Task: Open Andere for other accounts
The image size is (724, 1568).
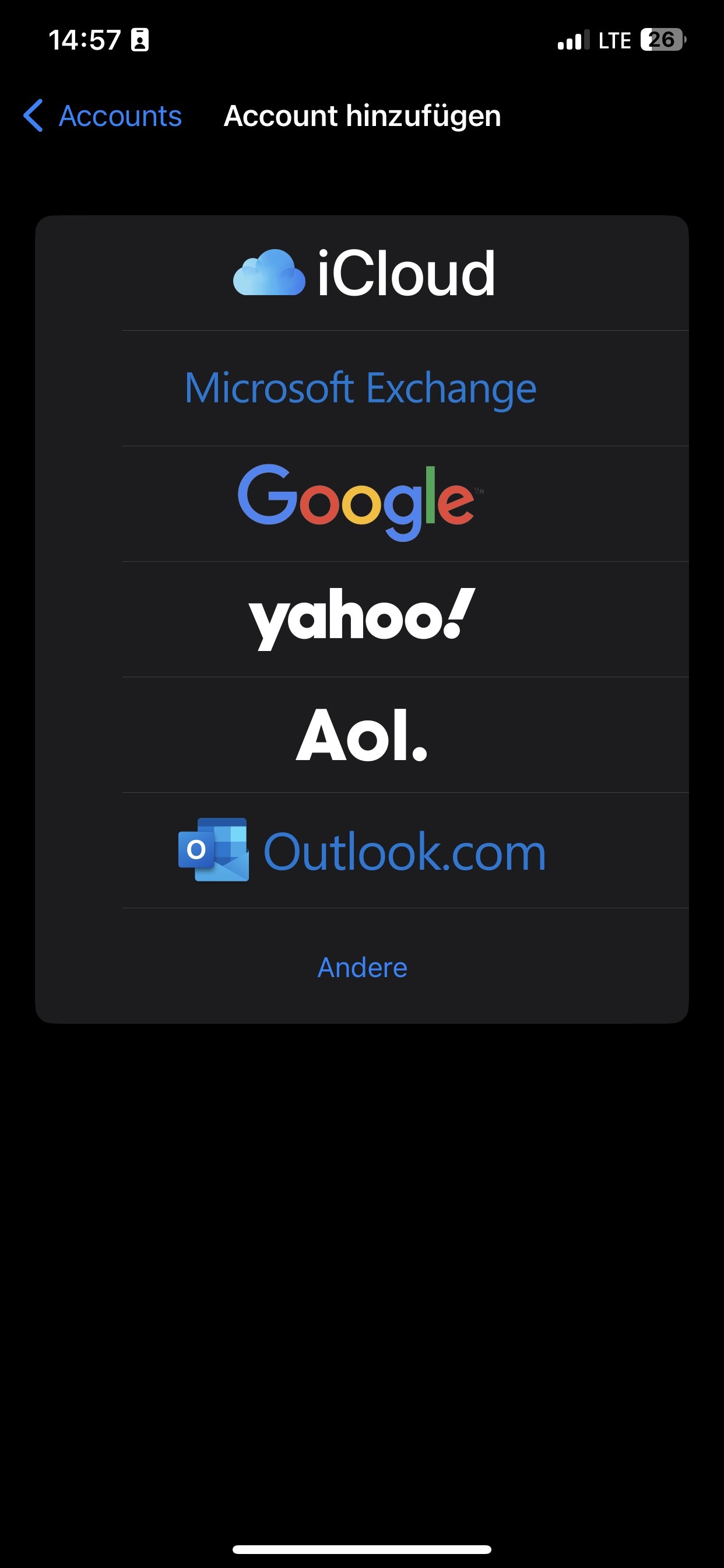Action: [x=363, y=967]
